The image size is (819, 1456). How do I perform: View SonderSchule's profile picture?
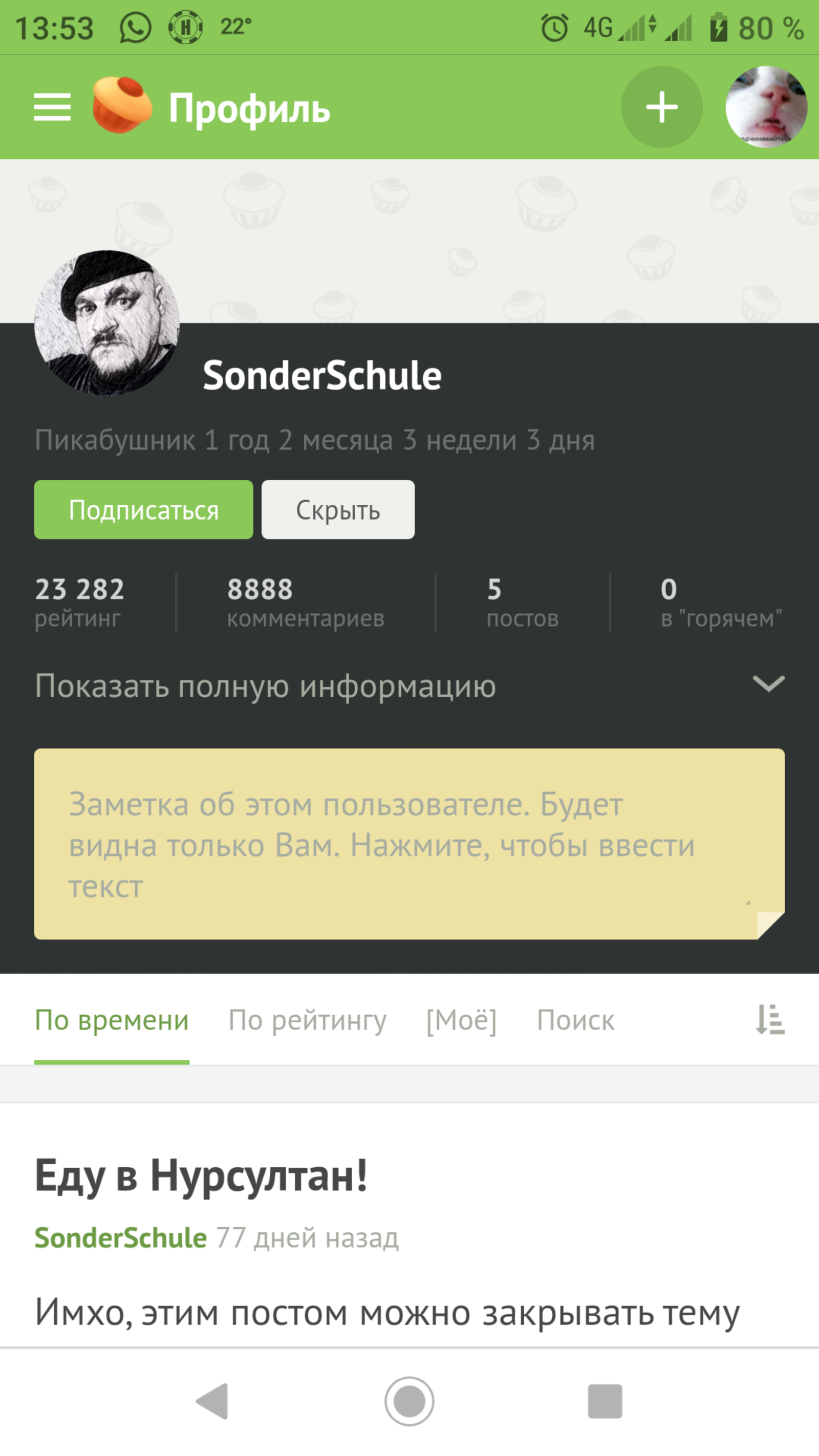(107, 323)
